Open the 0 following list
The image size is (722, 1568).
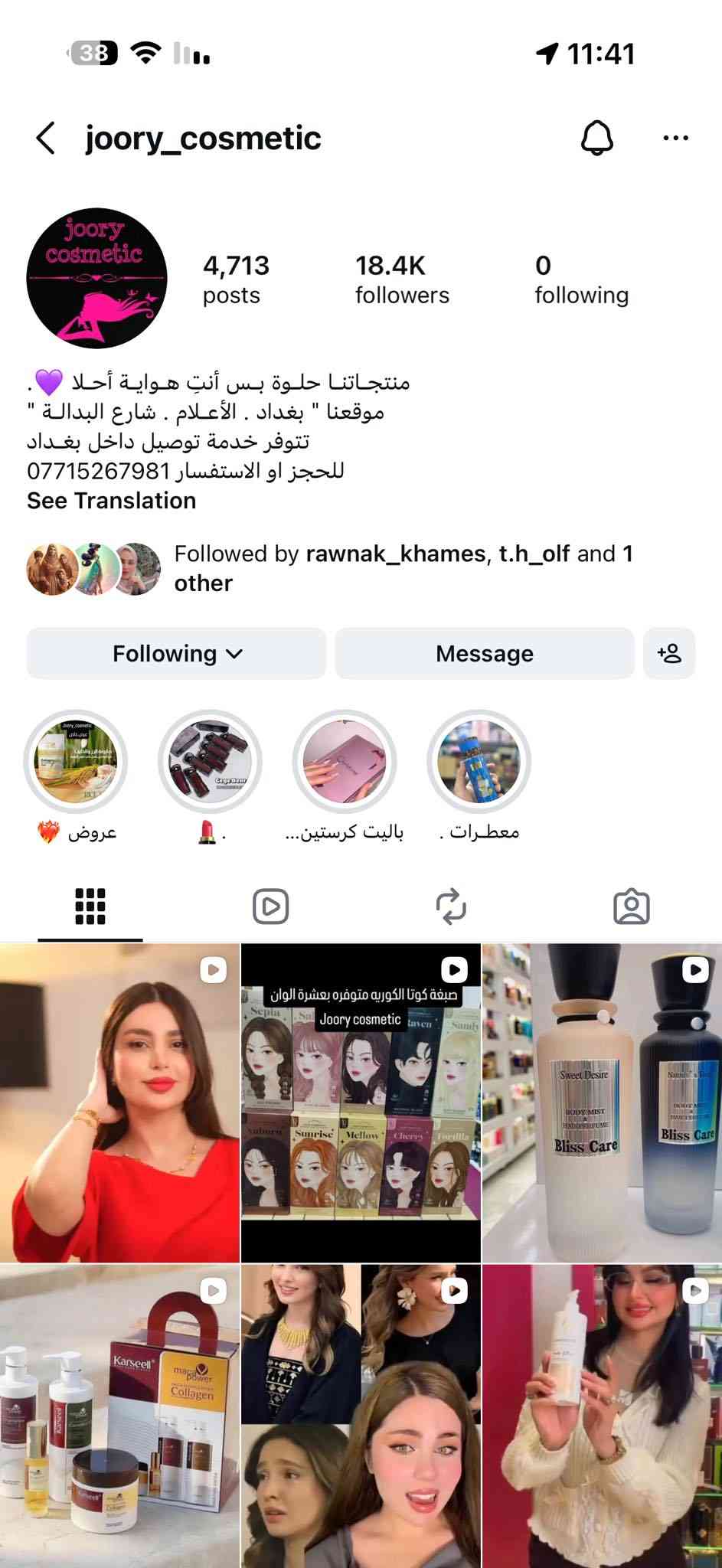(581, 279)
